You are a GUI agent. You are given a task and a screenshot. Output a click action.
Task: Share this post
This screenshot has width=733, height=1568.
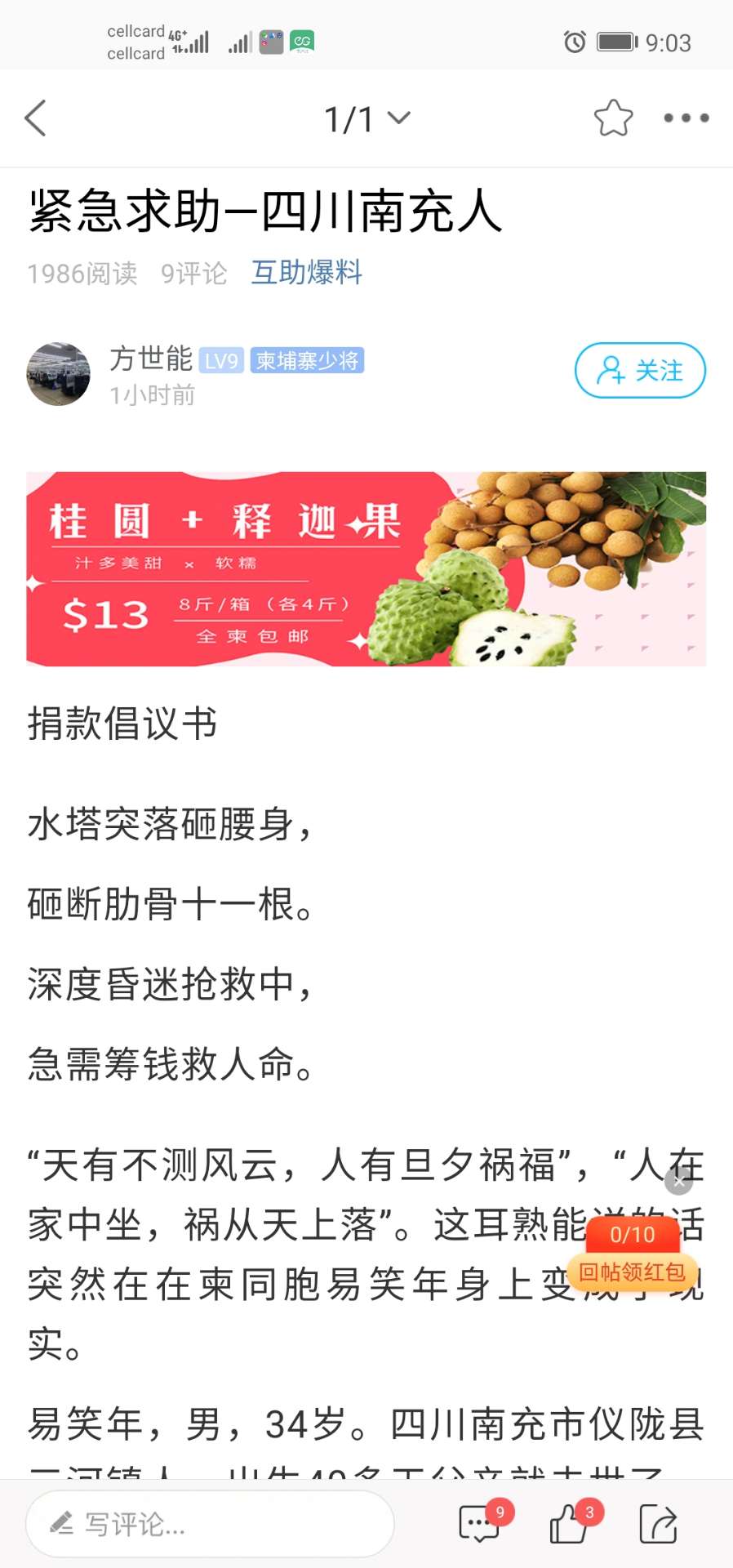coord(658,1524)
